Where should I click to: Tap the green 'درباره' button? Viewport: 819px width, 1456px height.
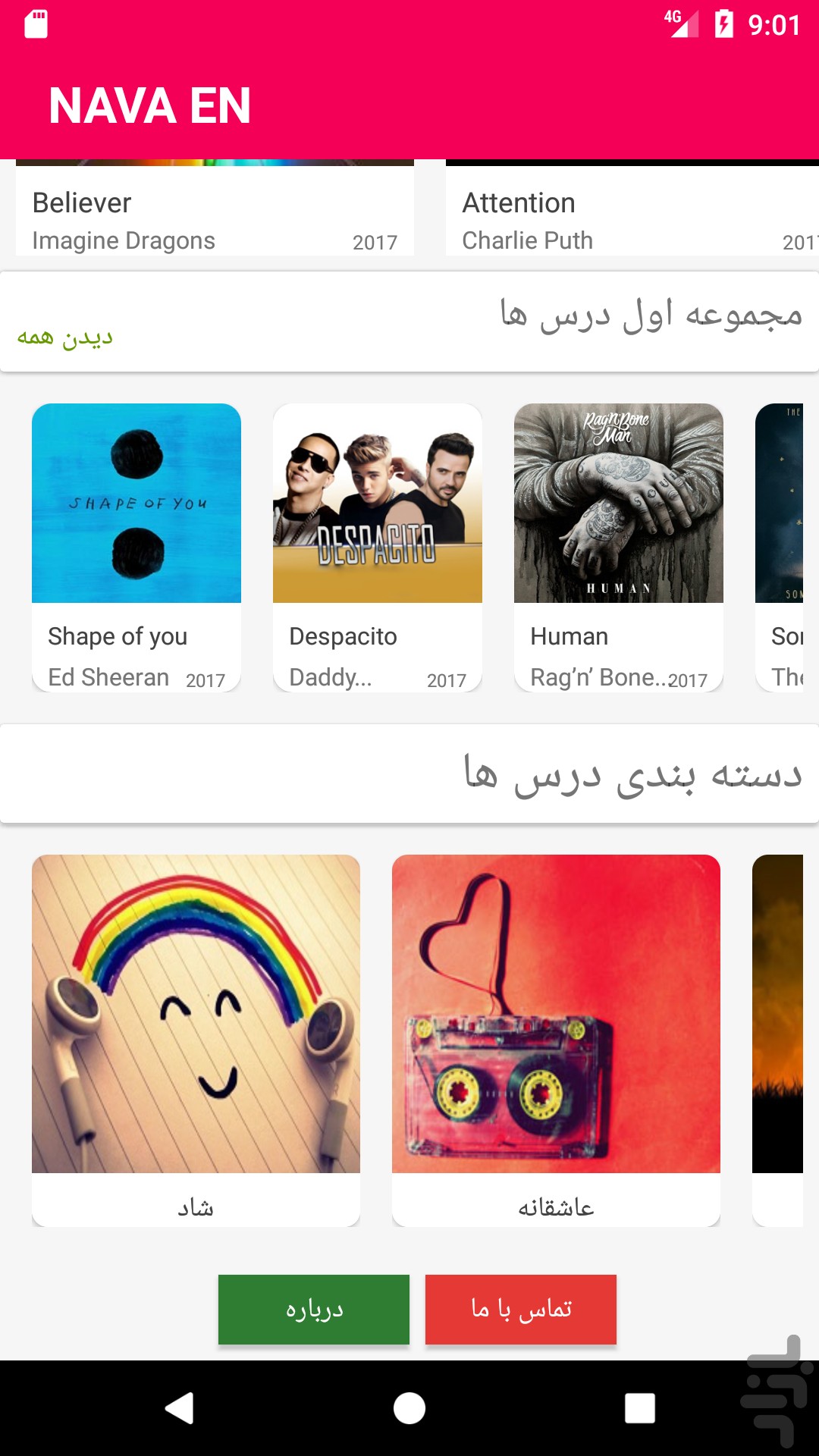pos(314,1310)
